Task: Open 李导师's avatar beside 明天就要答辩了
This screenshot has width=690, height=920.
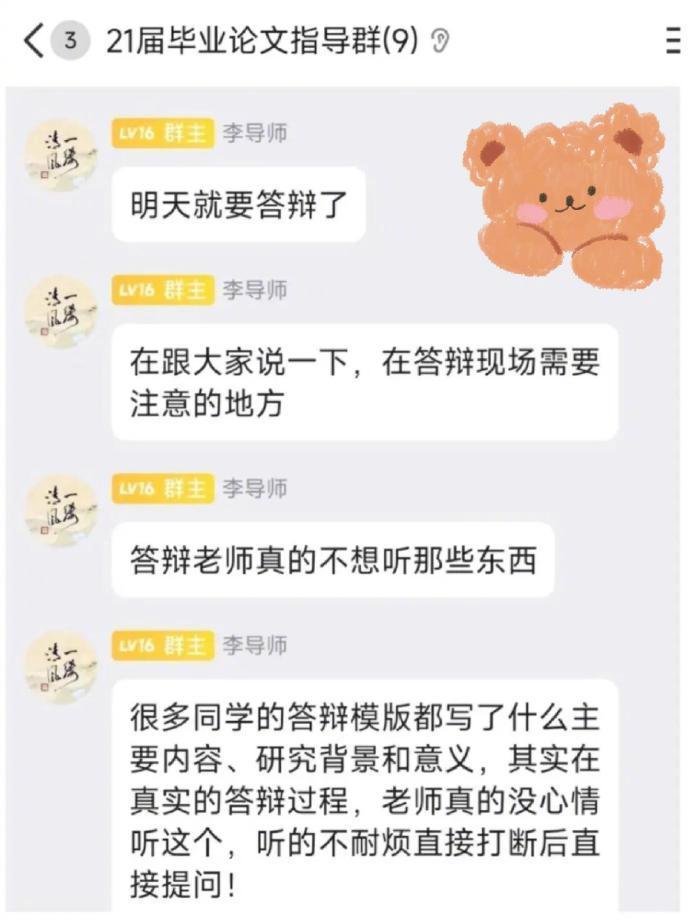Action: (x=61, y=155)
